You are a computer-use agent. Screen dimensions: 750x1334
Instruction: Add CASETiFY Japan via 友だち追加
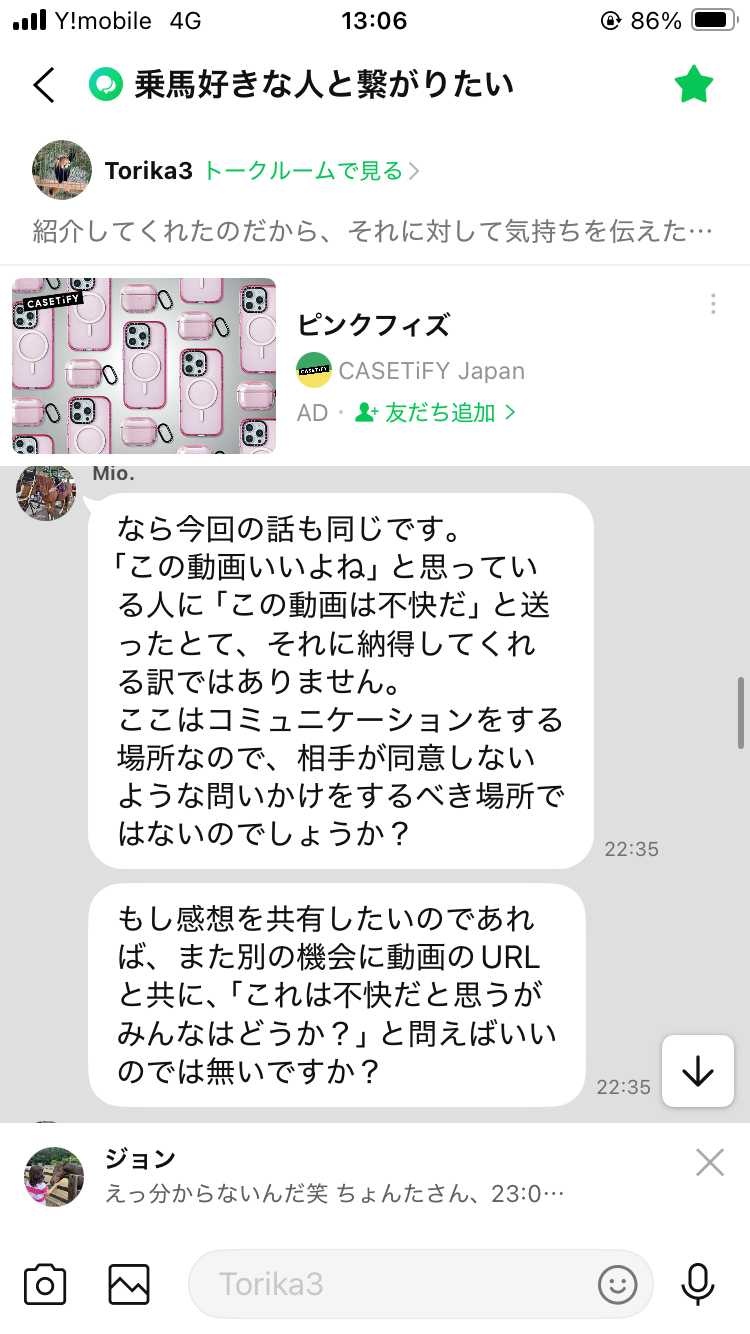(436, 412)
